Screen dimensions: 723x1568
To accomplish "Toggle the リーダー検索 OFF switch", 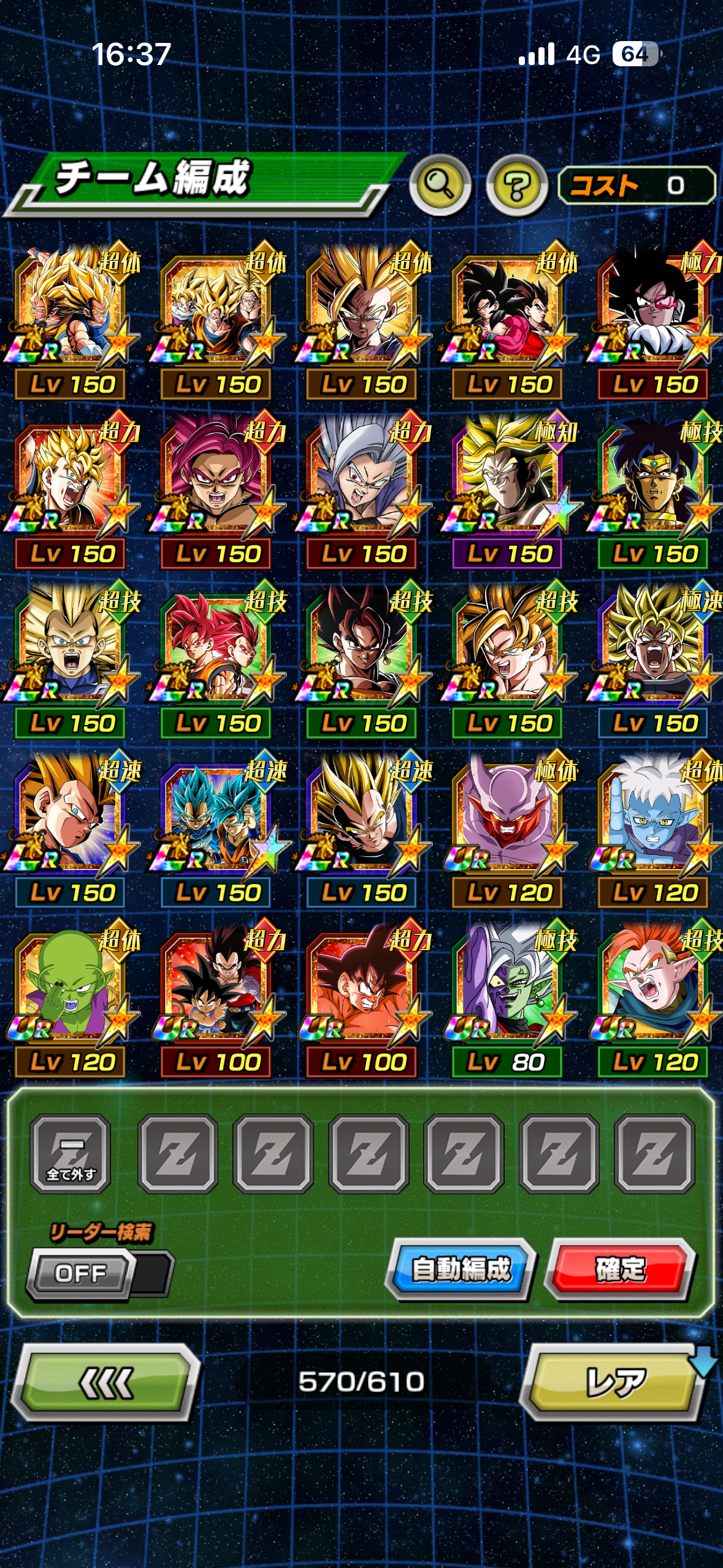I will coord(99,1274).
